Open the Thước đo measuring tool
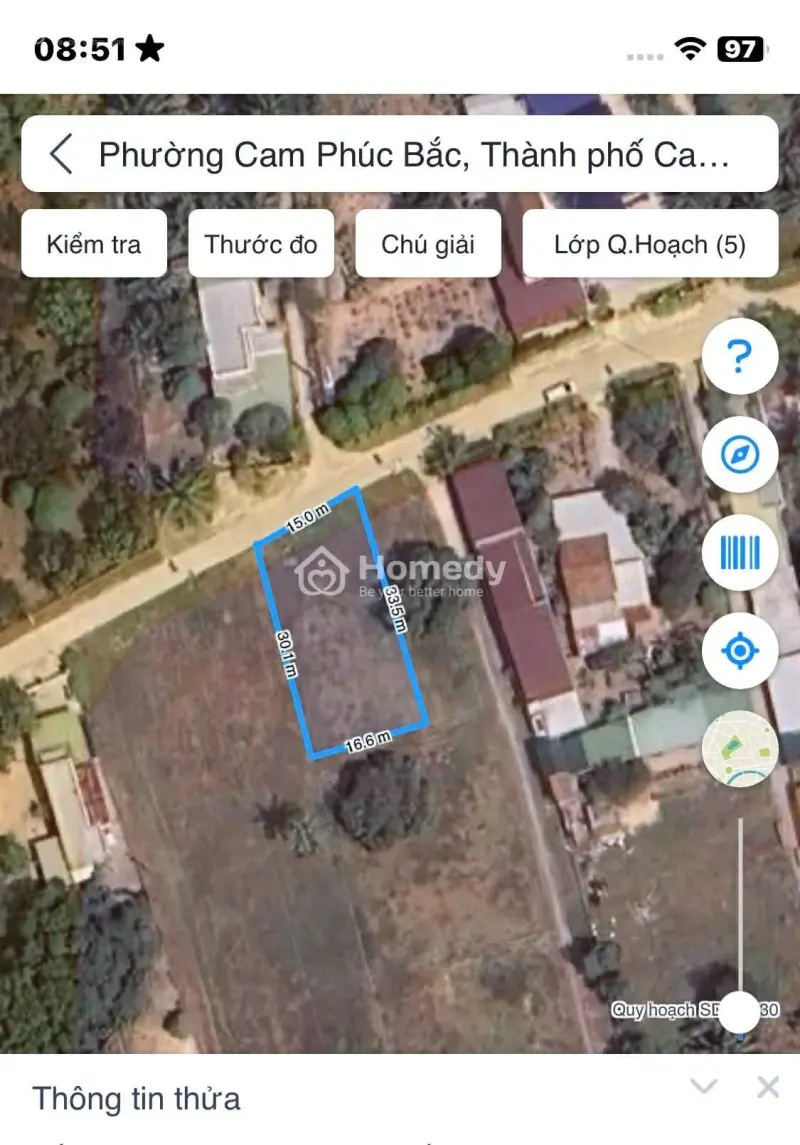Viewport: 800px width, 1145px height. 261,244
